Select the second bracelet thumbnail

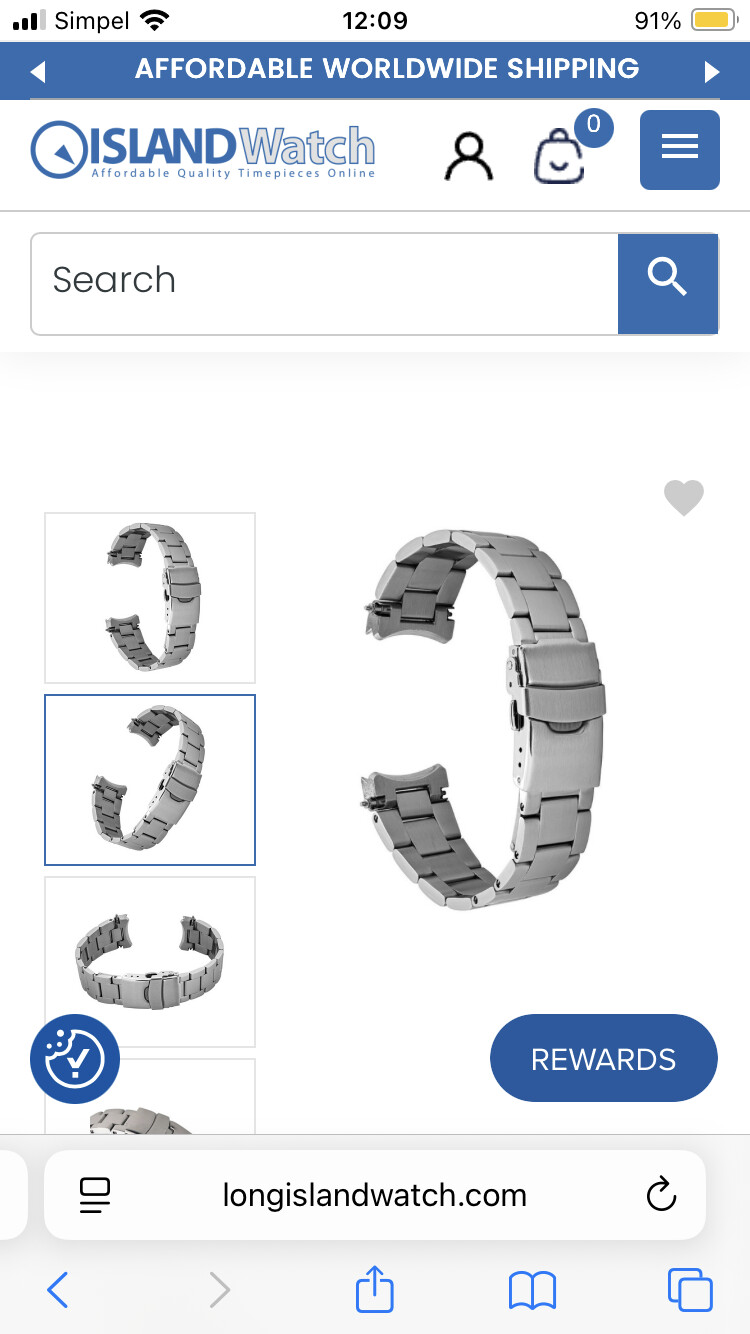coord(150,780)
